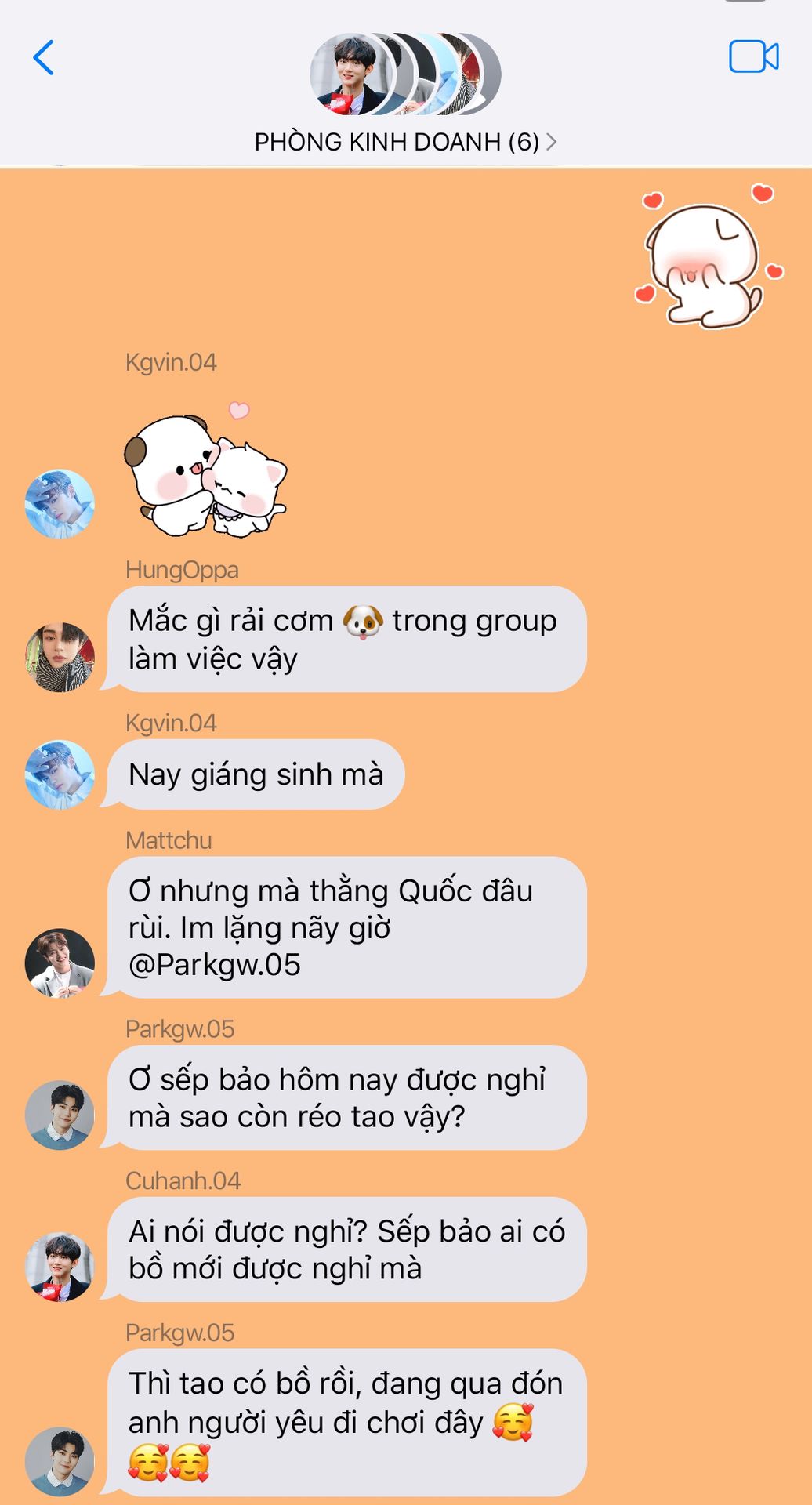Start a video call with the group
The image size is (812, 1505).
(753, 56)
